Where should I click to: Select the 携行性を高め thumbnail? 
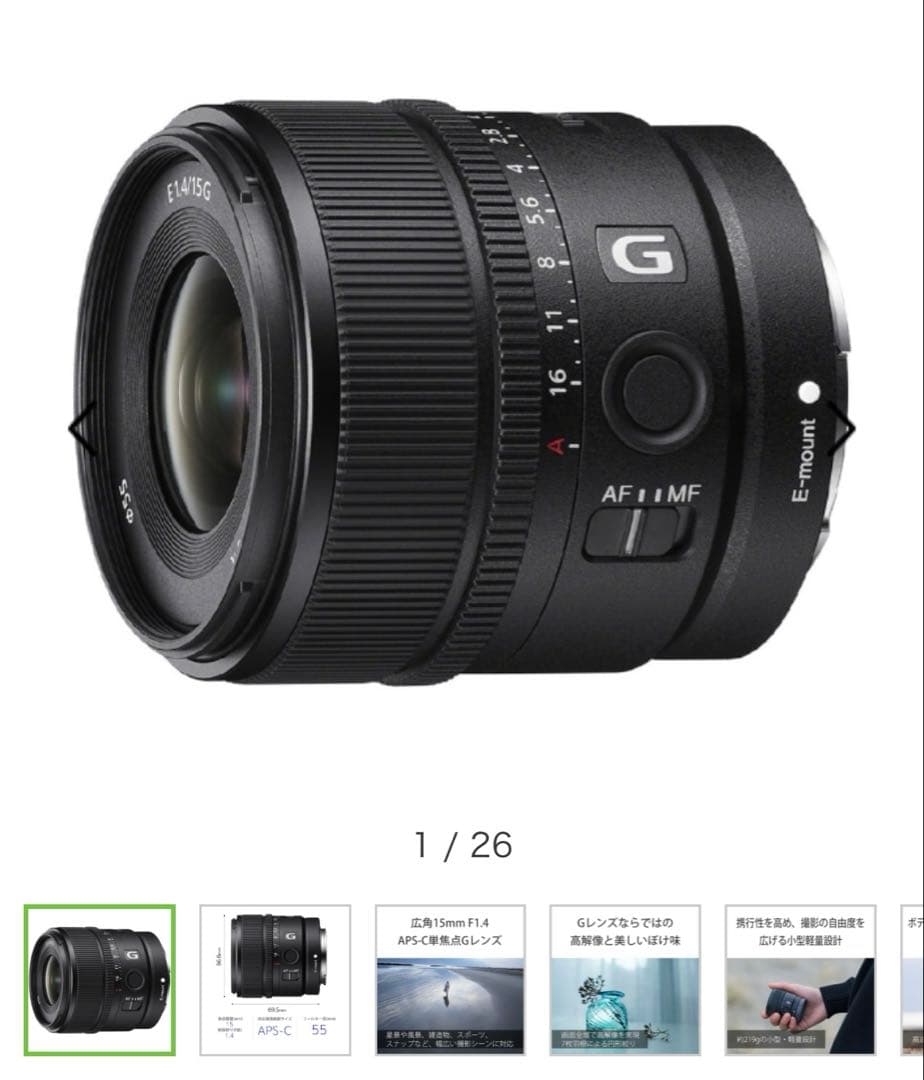point(800,980)
